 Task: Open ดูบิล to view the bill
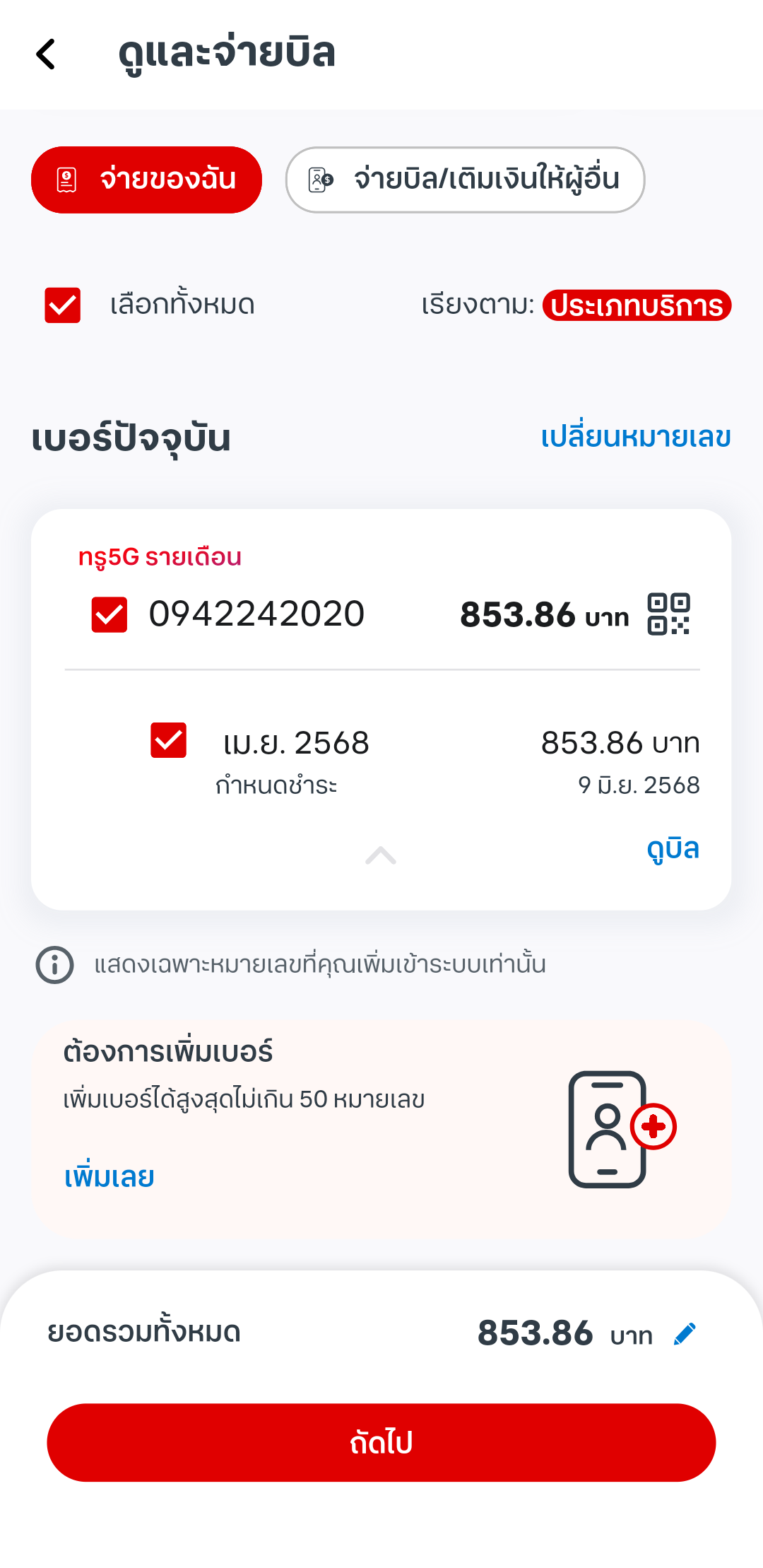[673, 848]
